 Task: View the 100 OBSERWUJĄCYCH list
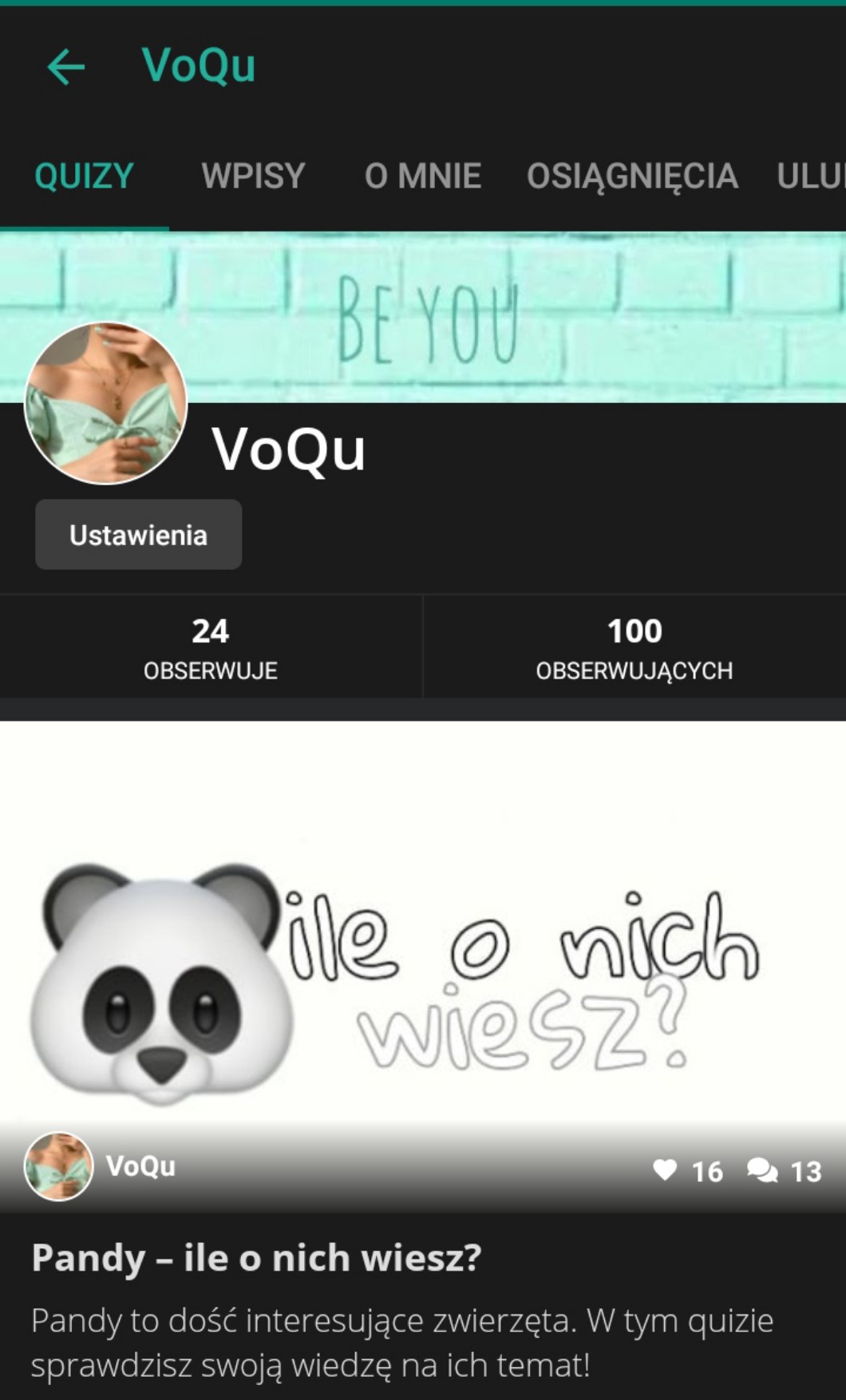[634, 647]
